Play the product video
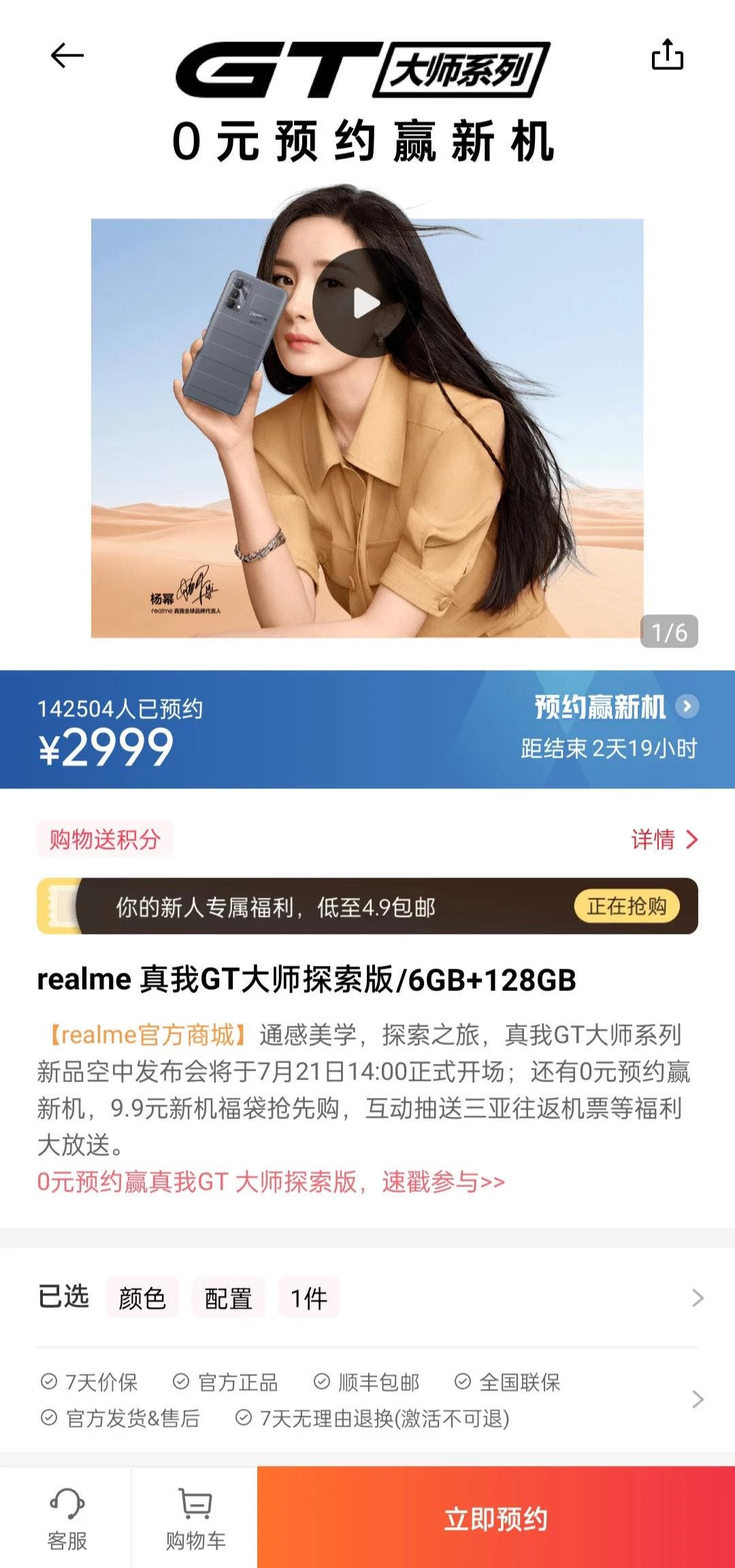The width and height of the screenshot is (735, 1568). click(366, 303)
